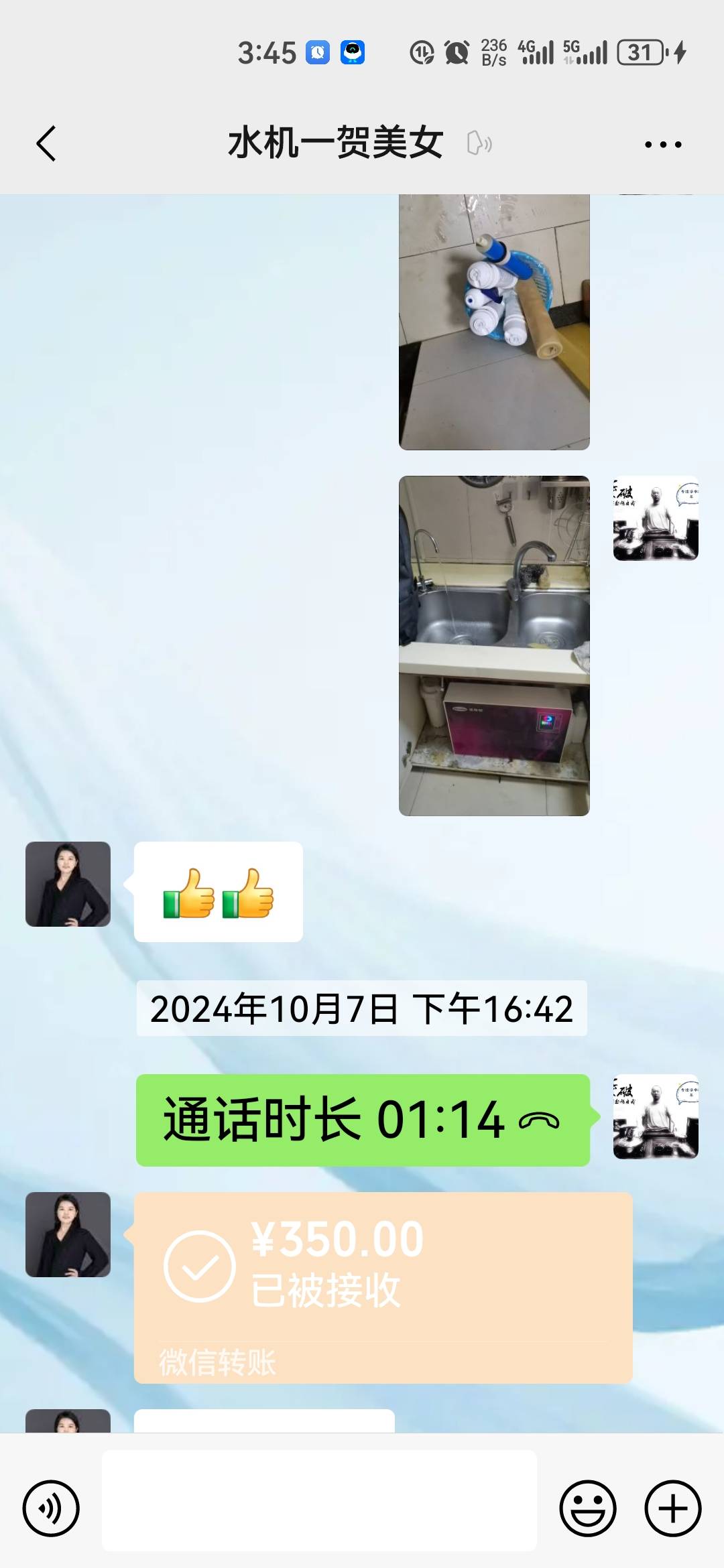724x1568 pixels.
Task: Open the plus attachment menu
Action: tap(672, 1508)
